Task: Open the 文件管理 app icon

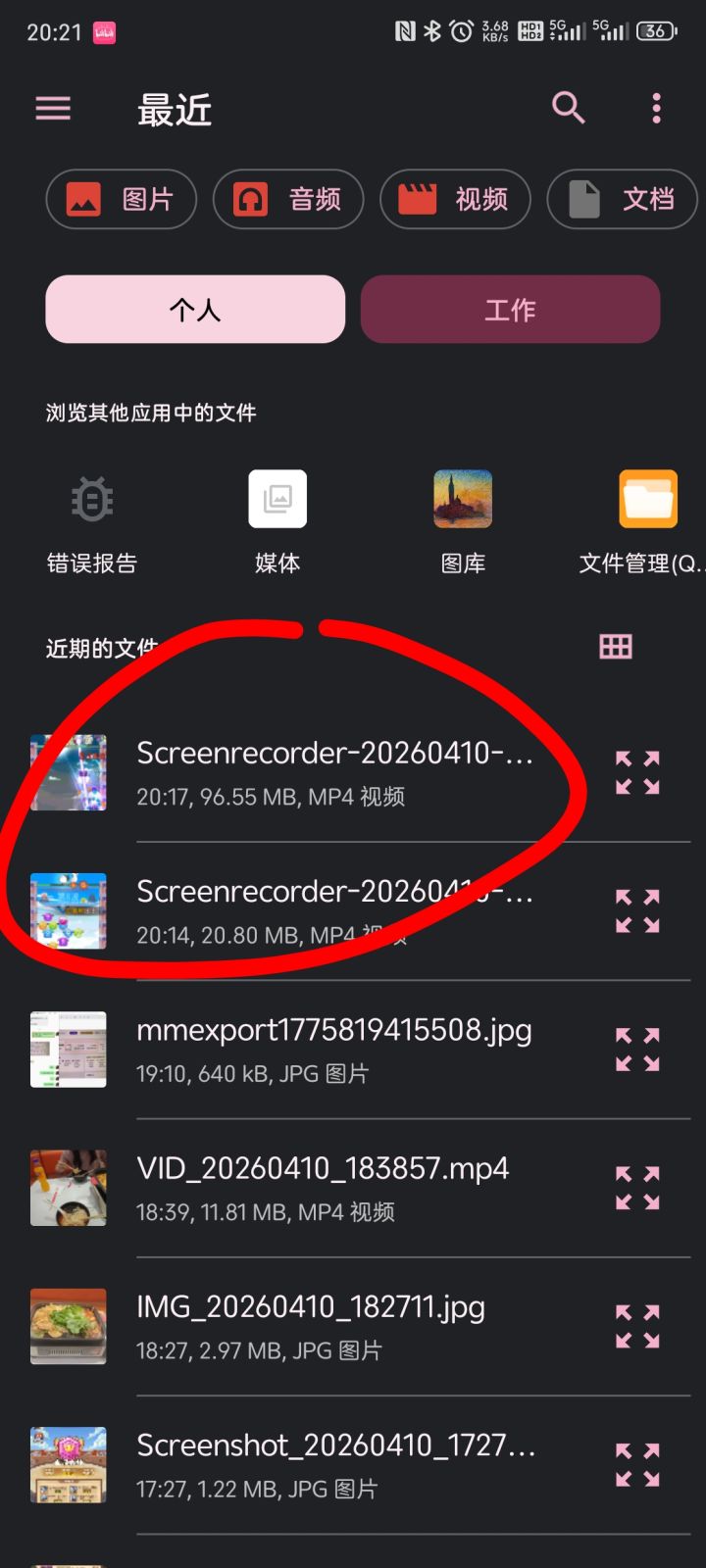Action: (647, 498)
